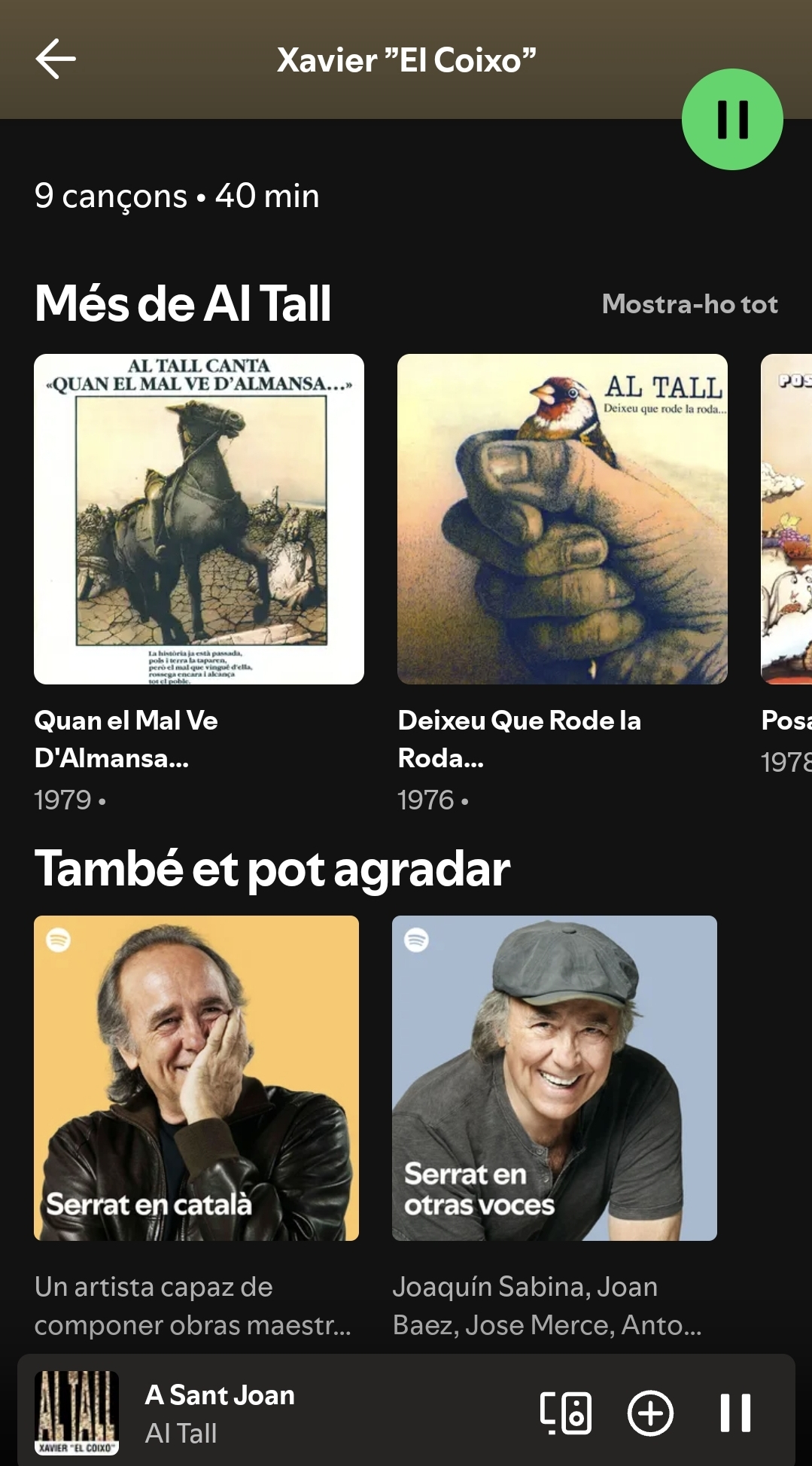Open the album Quan el Mal Ve D'Almansa
This screenshot has height=1466, width=812.
[x=199, y=519]
